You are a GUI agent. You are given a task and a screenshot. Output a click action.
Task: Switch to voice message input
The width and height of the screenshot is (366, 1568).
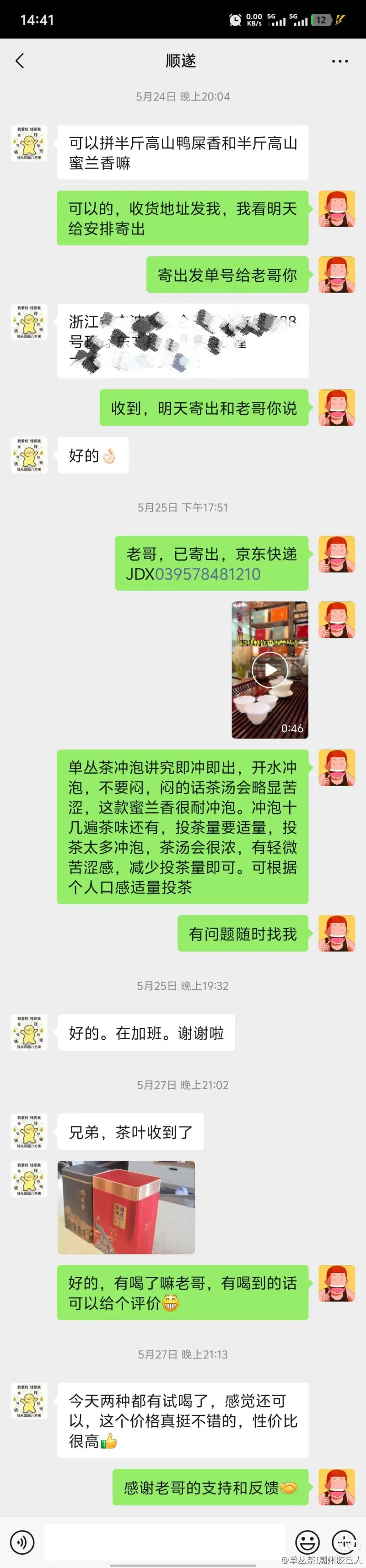point(22,1541)
